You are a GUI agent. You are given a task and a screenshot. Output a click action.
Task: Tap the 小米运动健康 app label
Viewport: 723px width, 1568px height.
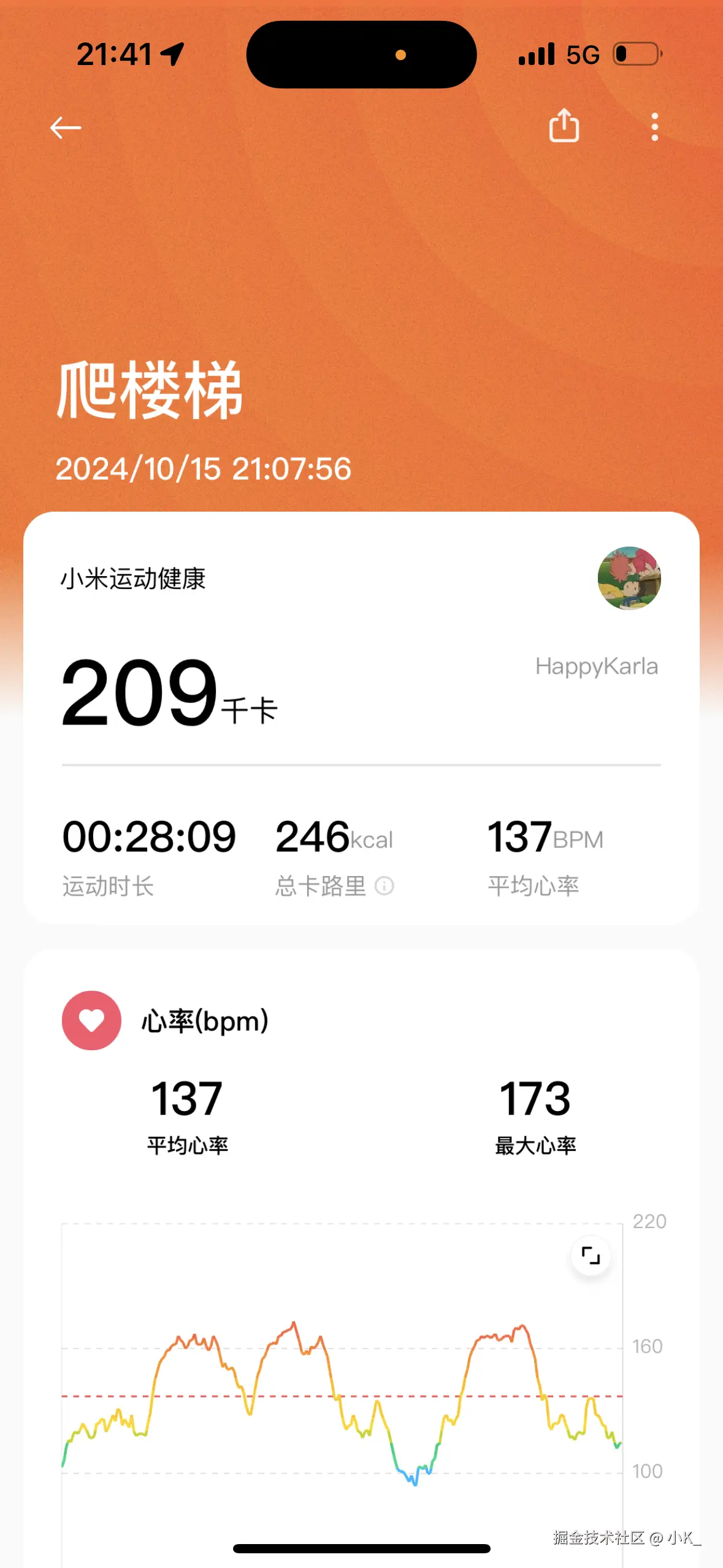pos(134,578)
